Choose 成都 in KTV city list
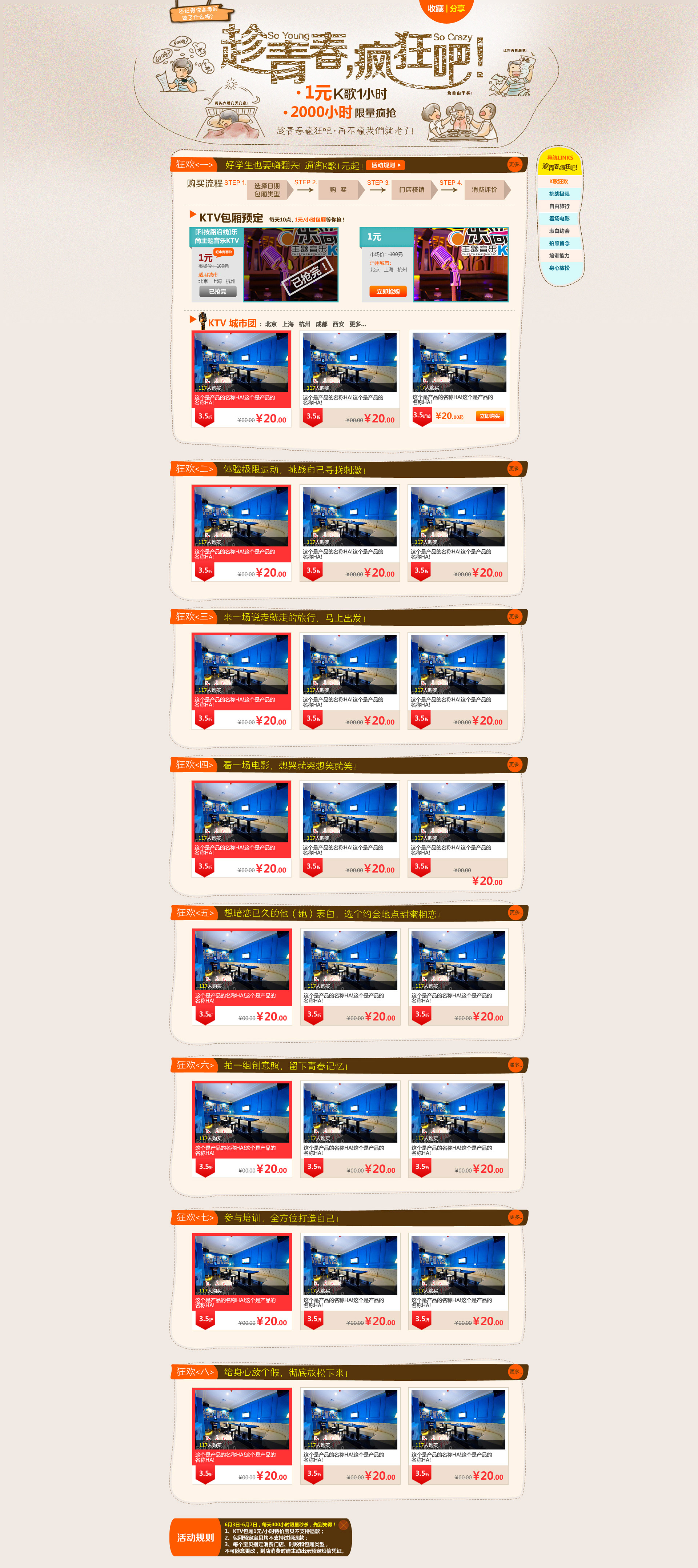Viewport: 698px width, 1568px height. [x=321, y=324]
